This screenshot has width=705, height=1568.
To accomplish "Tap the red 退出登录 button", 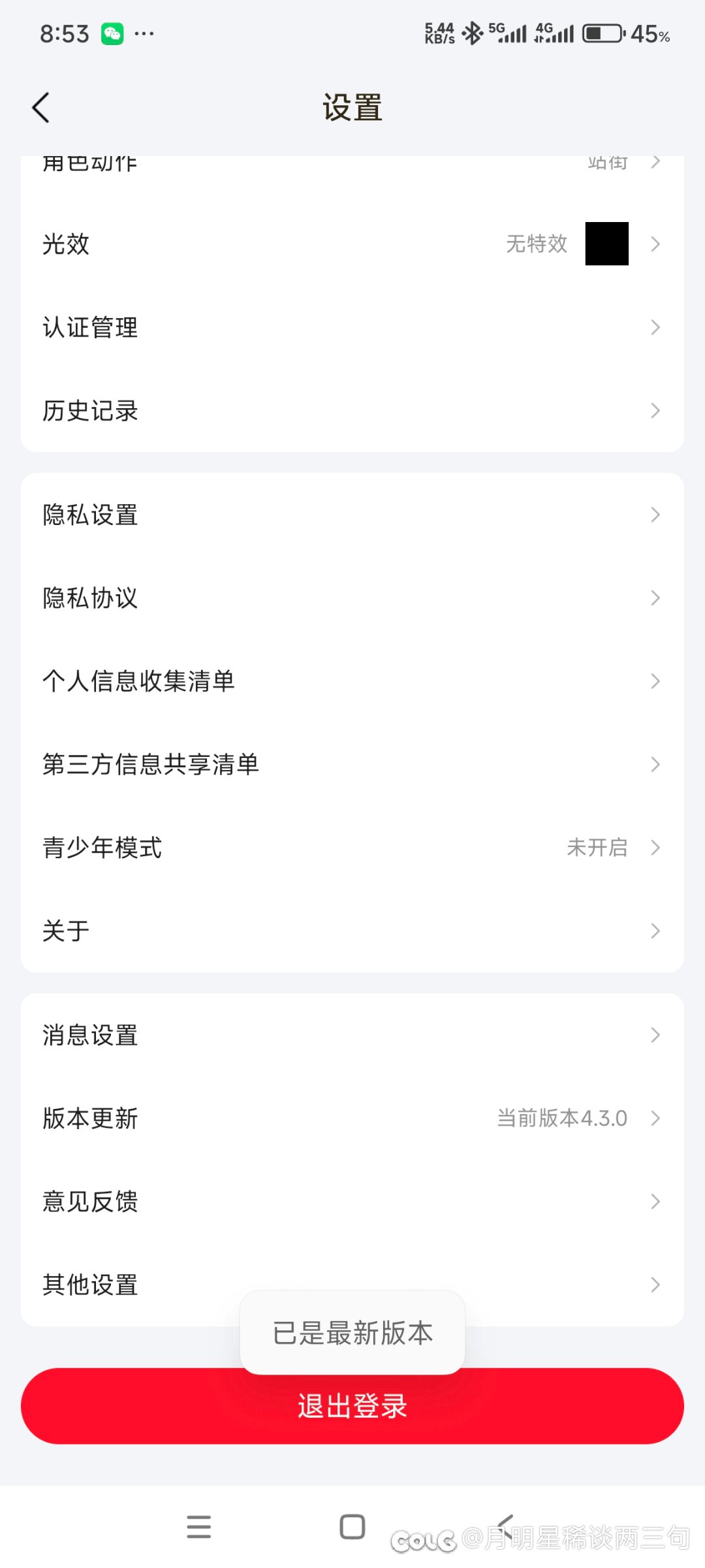I will pos(352,1405).
